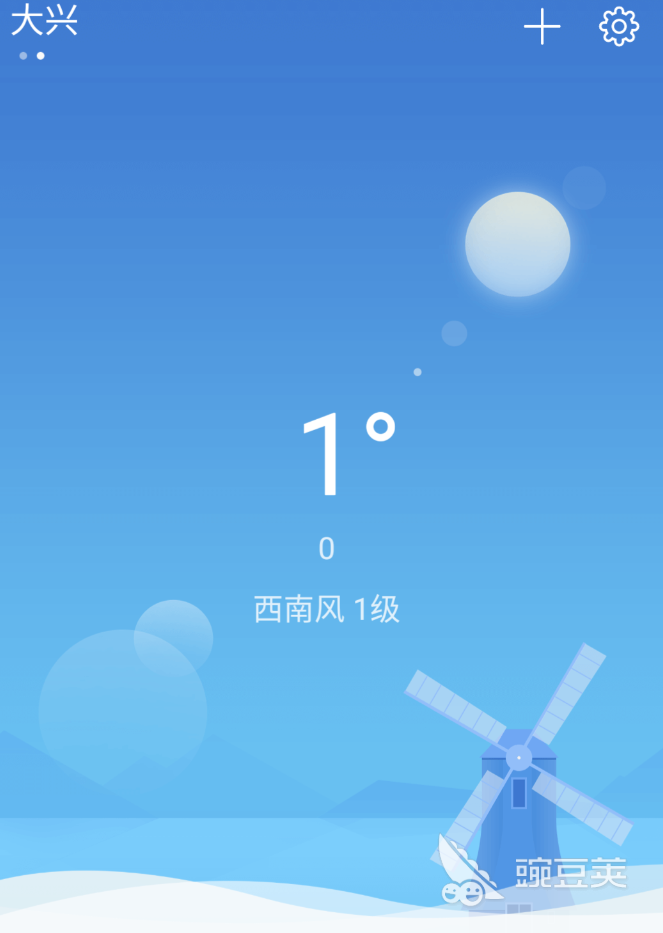The height and width of the screenshot is (933, 663).
Task: Add a new city with the plus icon
Action: click(542, 27)
